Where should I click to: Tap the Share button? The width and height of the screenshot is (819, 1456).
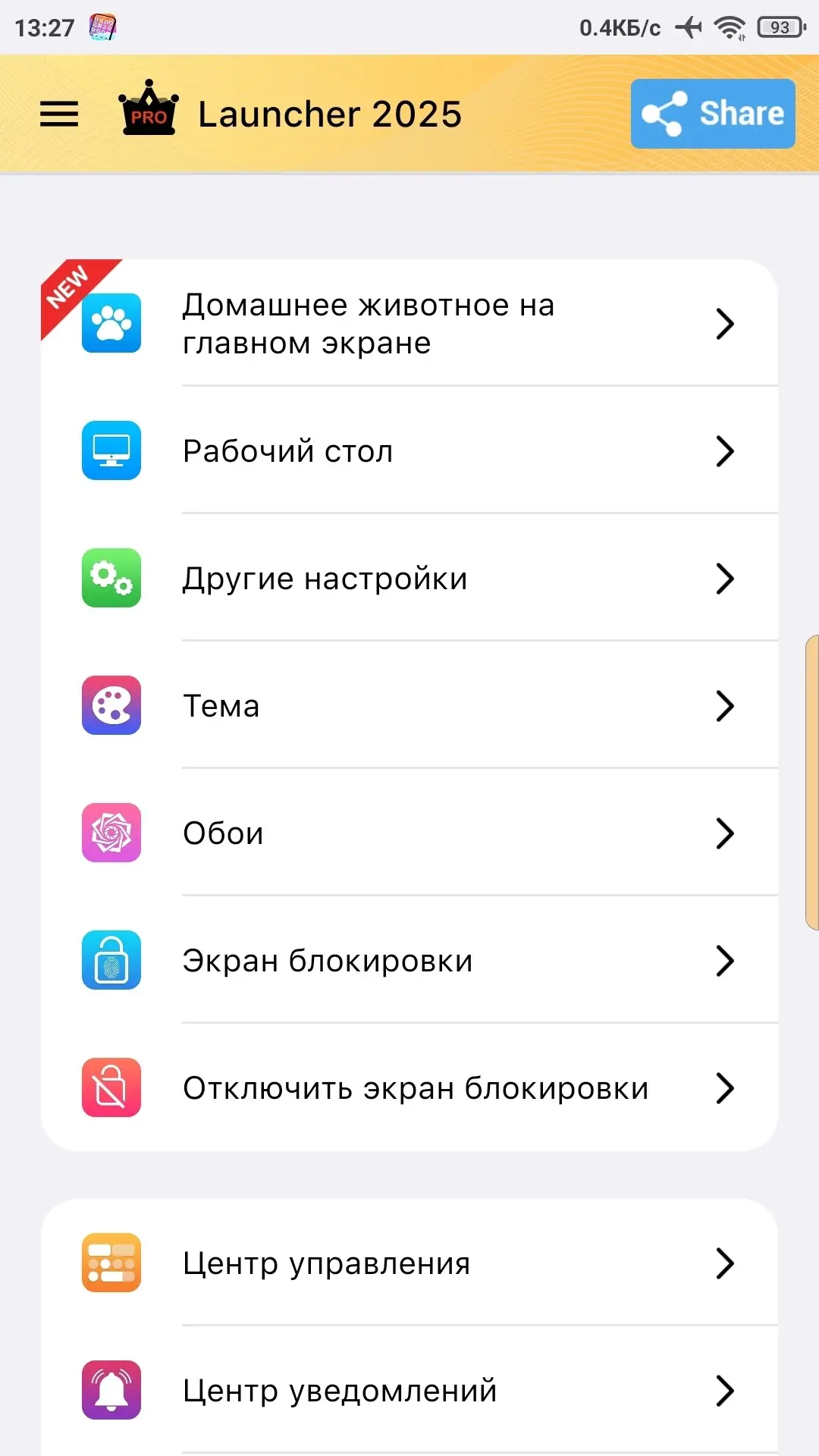point(713,114)
